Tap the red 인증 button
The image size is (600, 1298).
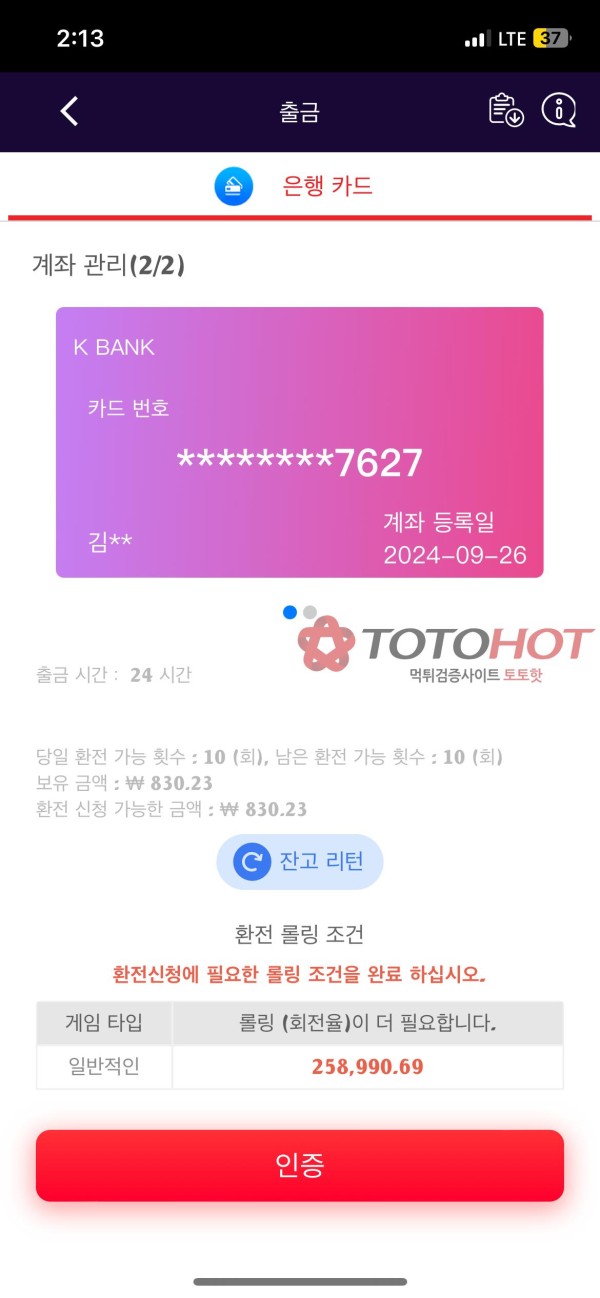[x=300, y=1165]
